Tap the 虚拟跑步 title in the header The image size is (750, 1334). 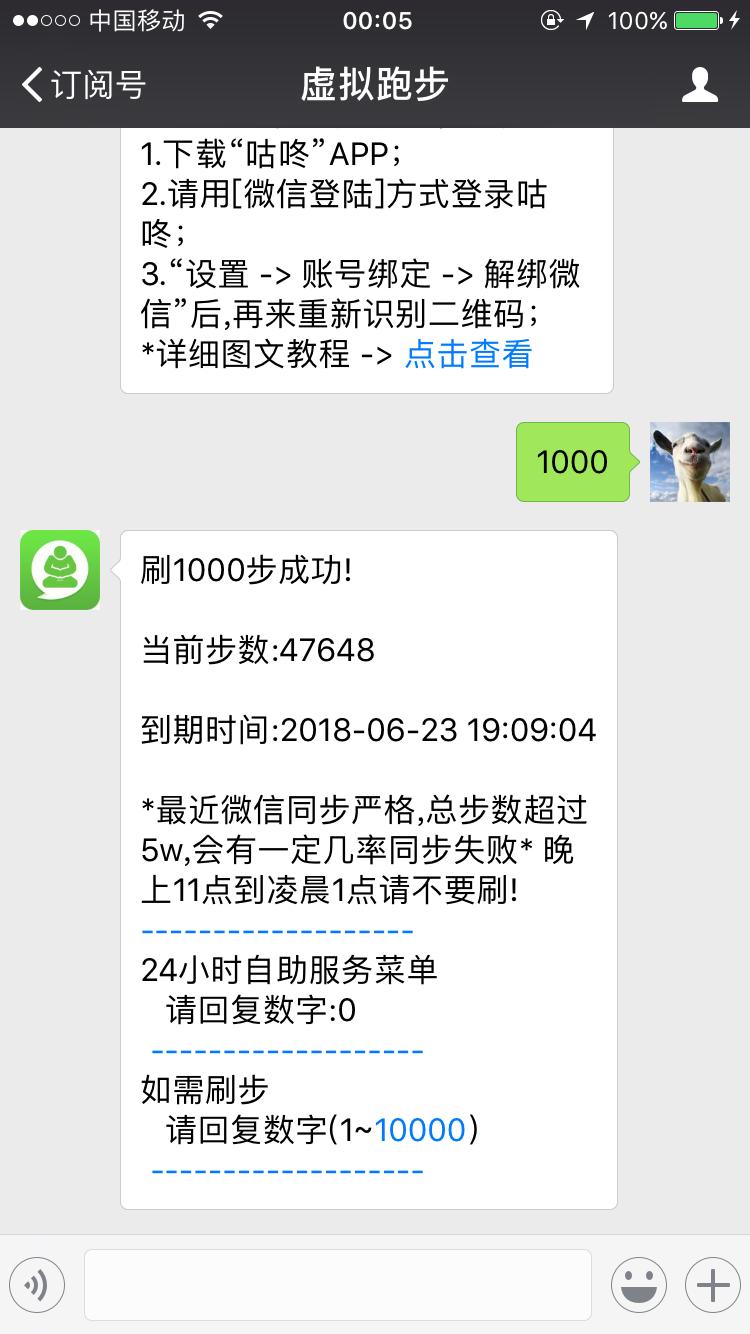point(375,85)
